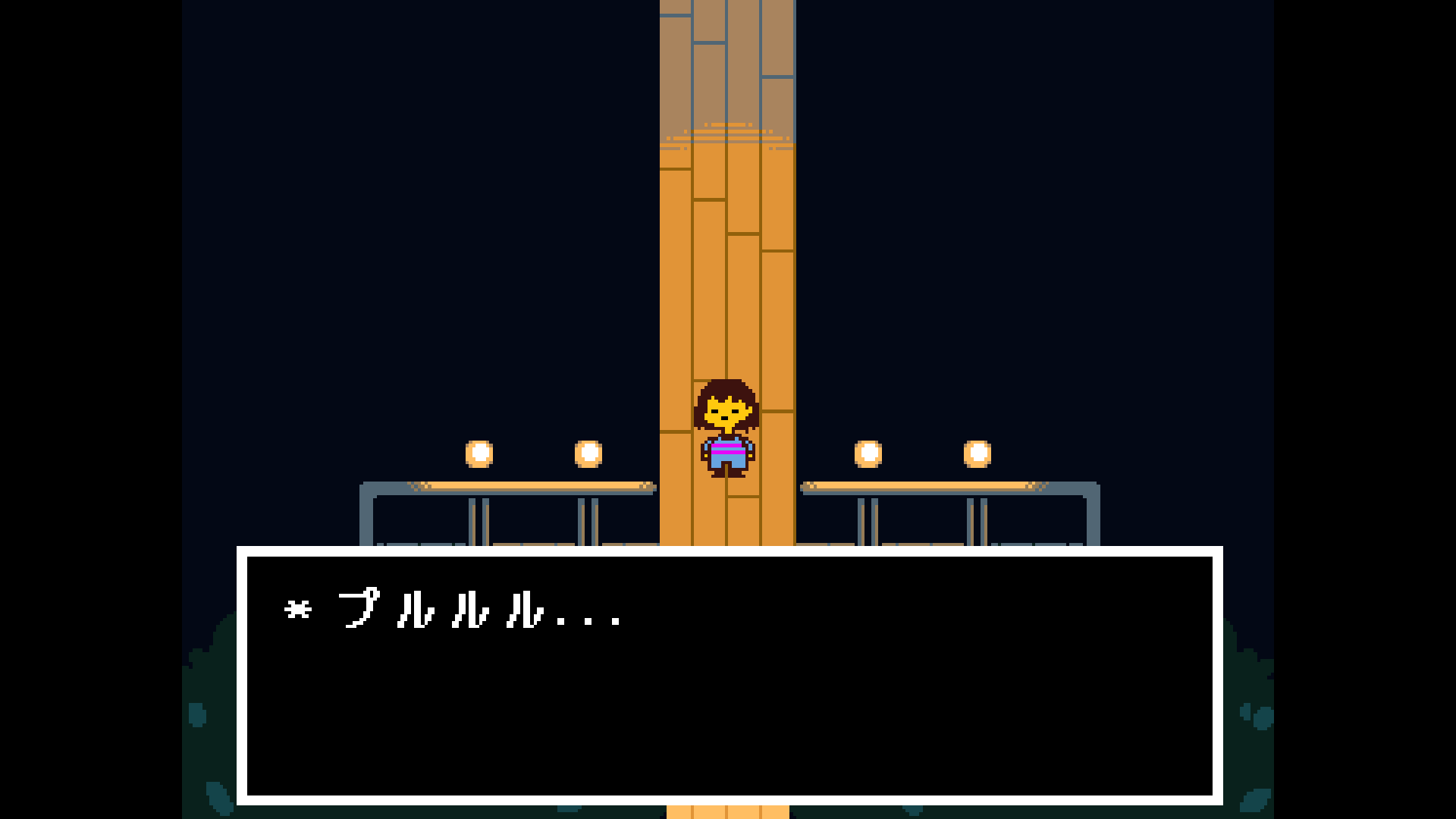The image size is (1456, 819).
Task: Advance the プルルル dialogue box
Action: [729, 675]
